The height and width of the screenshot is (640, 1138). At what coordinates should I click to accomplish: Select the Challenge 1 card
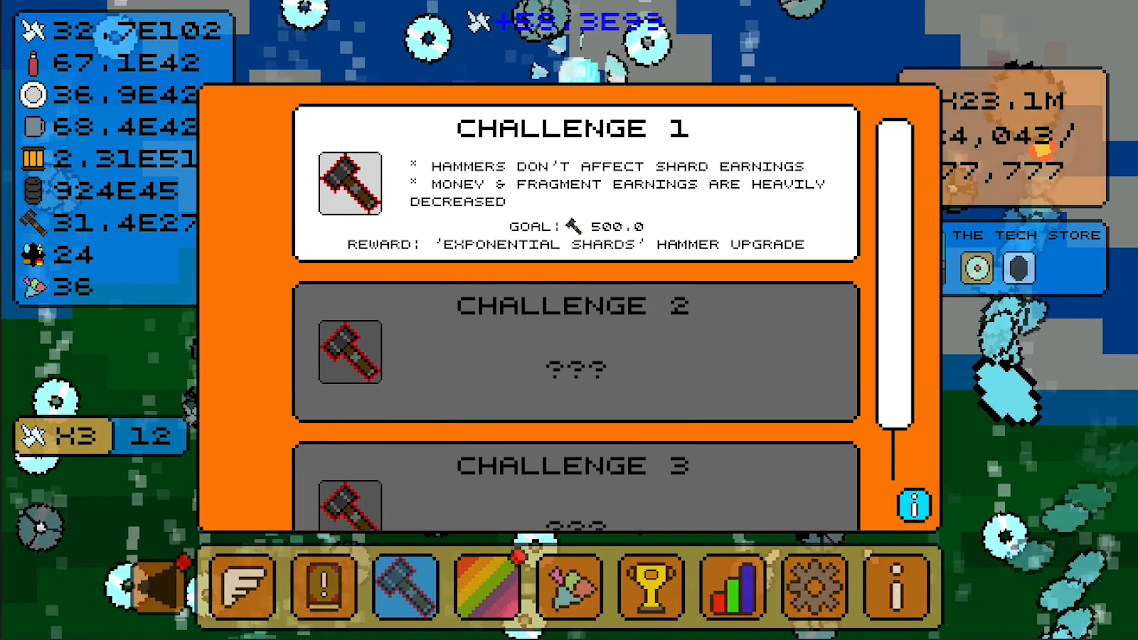[x=575, y=183]
